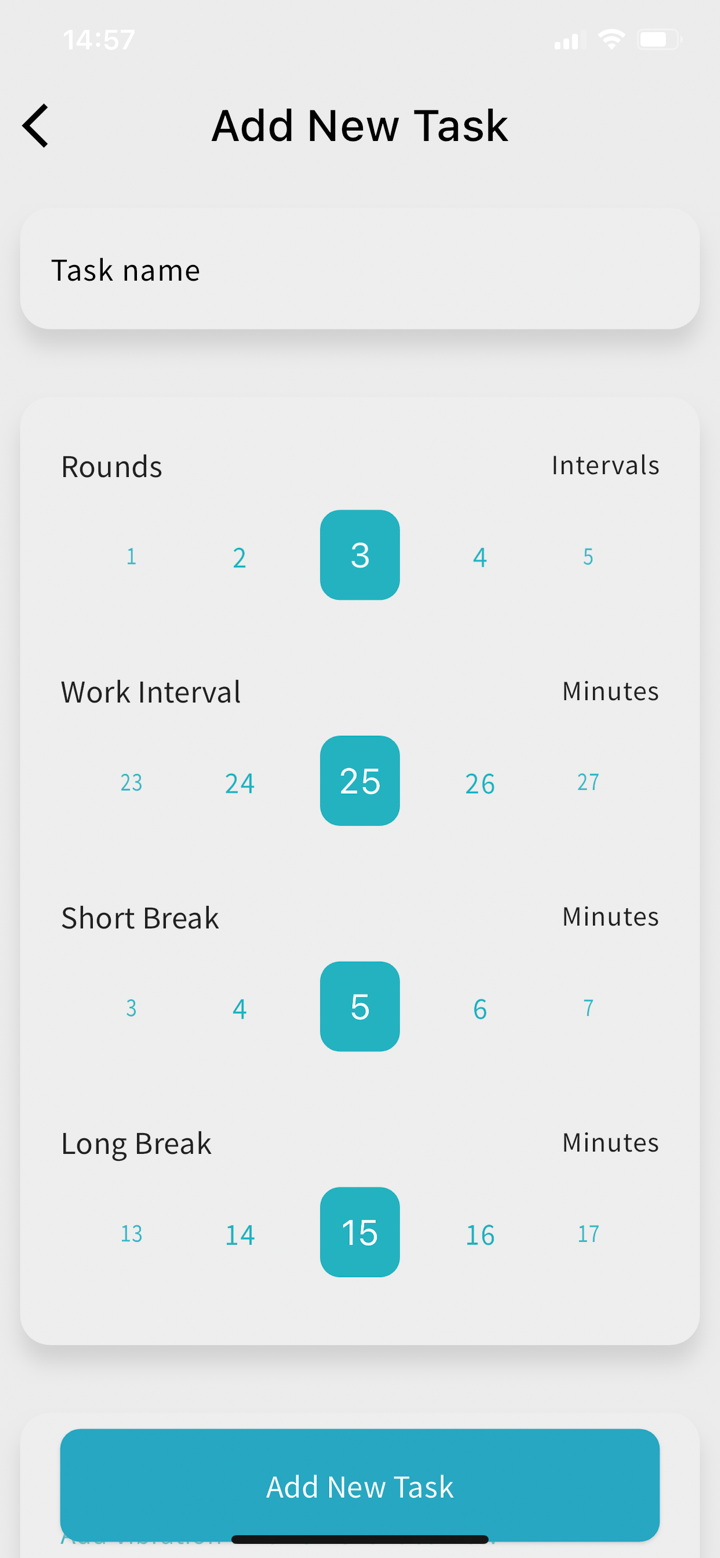Set Work Interval to 23 minutes
Viewport: 720px width, 1558px height.
[x=131, y=782]
